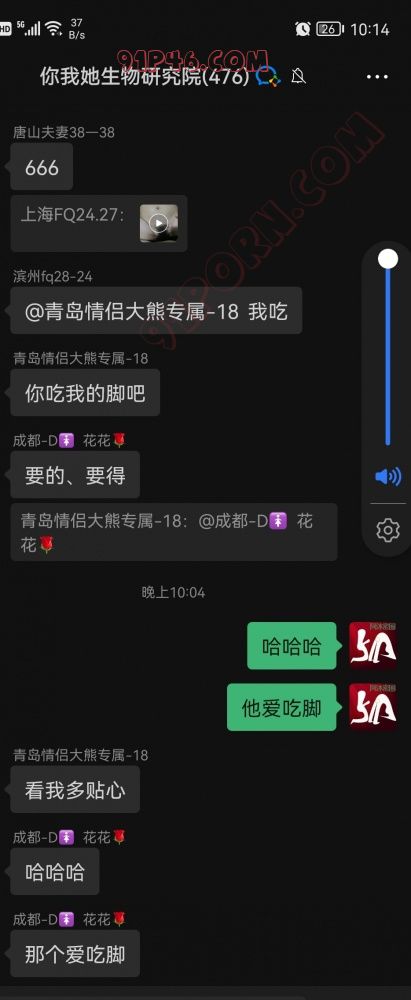
Task: Open the sender avatar beside 哈哈哈
Action: 373,645
